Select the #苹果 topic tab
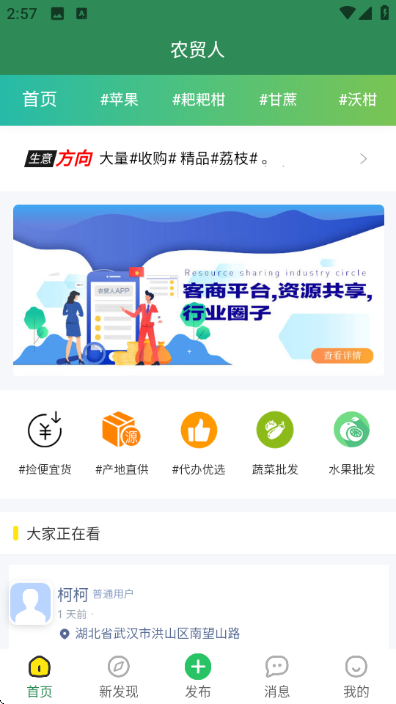The image size is (396, 704). coord(119,99)
